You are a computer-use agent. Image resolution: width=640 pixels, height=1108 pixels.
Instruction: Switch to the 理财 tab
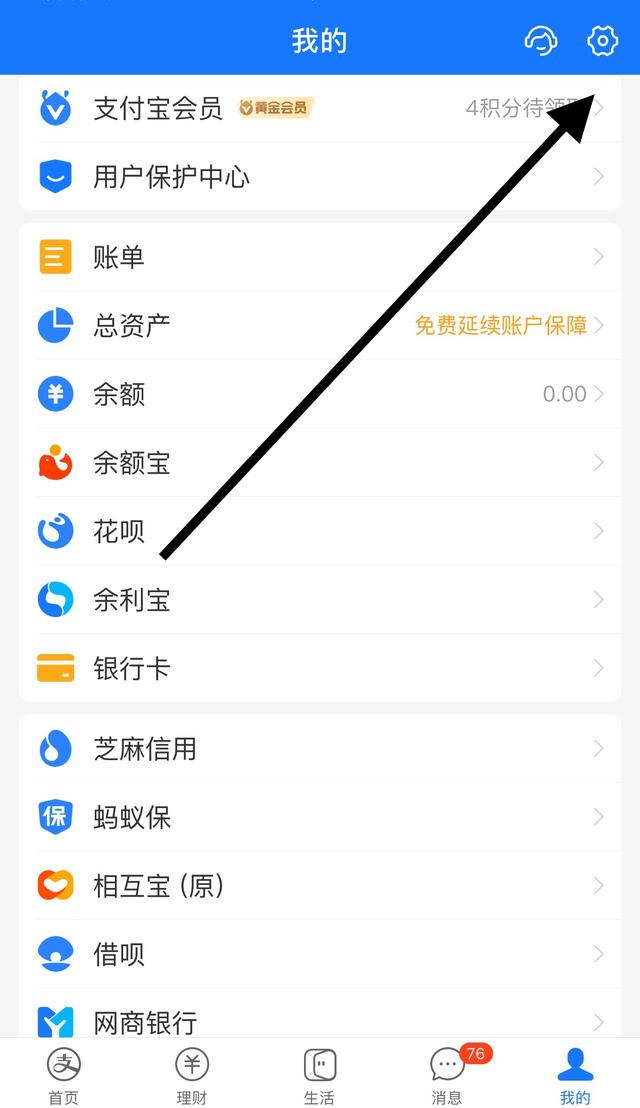(x=191, y=1075)
